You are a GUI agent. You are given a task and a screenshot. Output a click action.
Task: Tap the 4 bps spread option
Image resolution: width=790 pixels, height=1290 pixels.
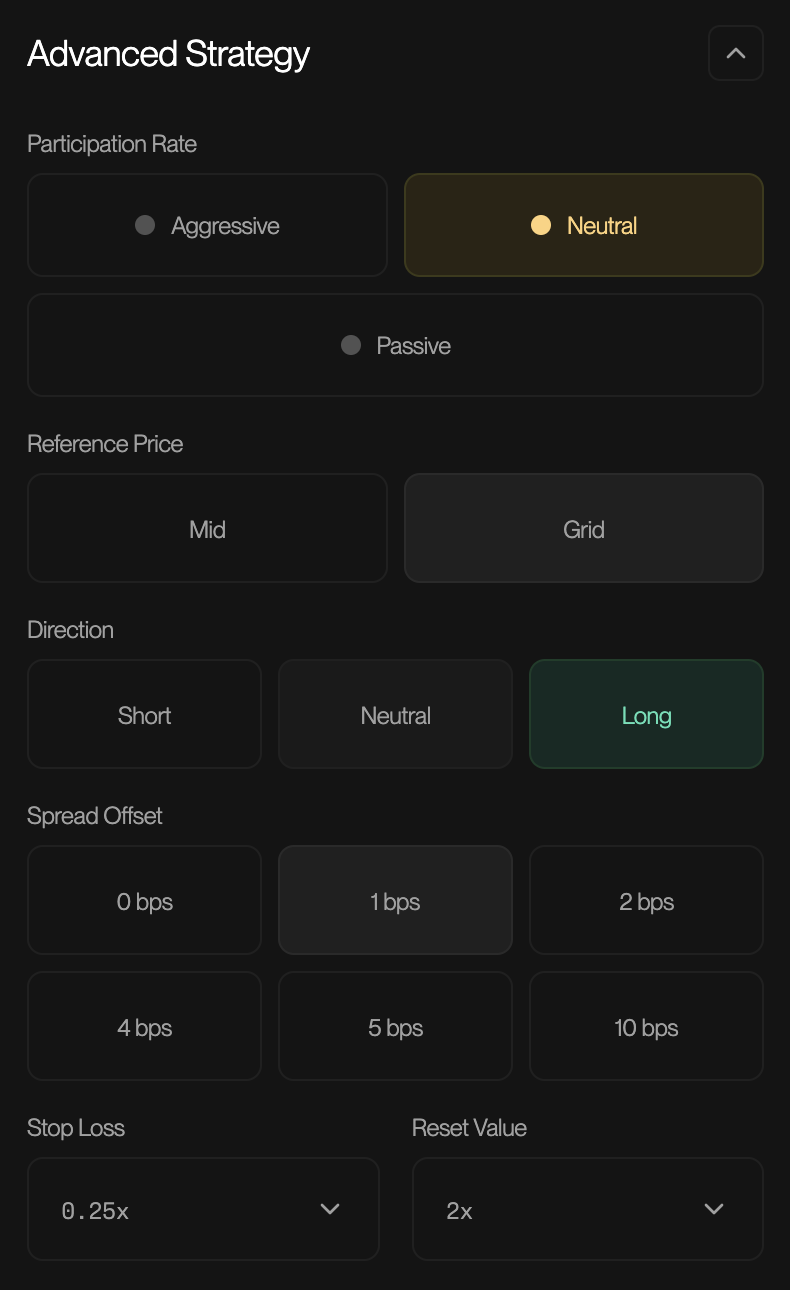pyautogui.click(x=144, y=1027)
